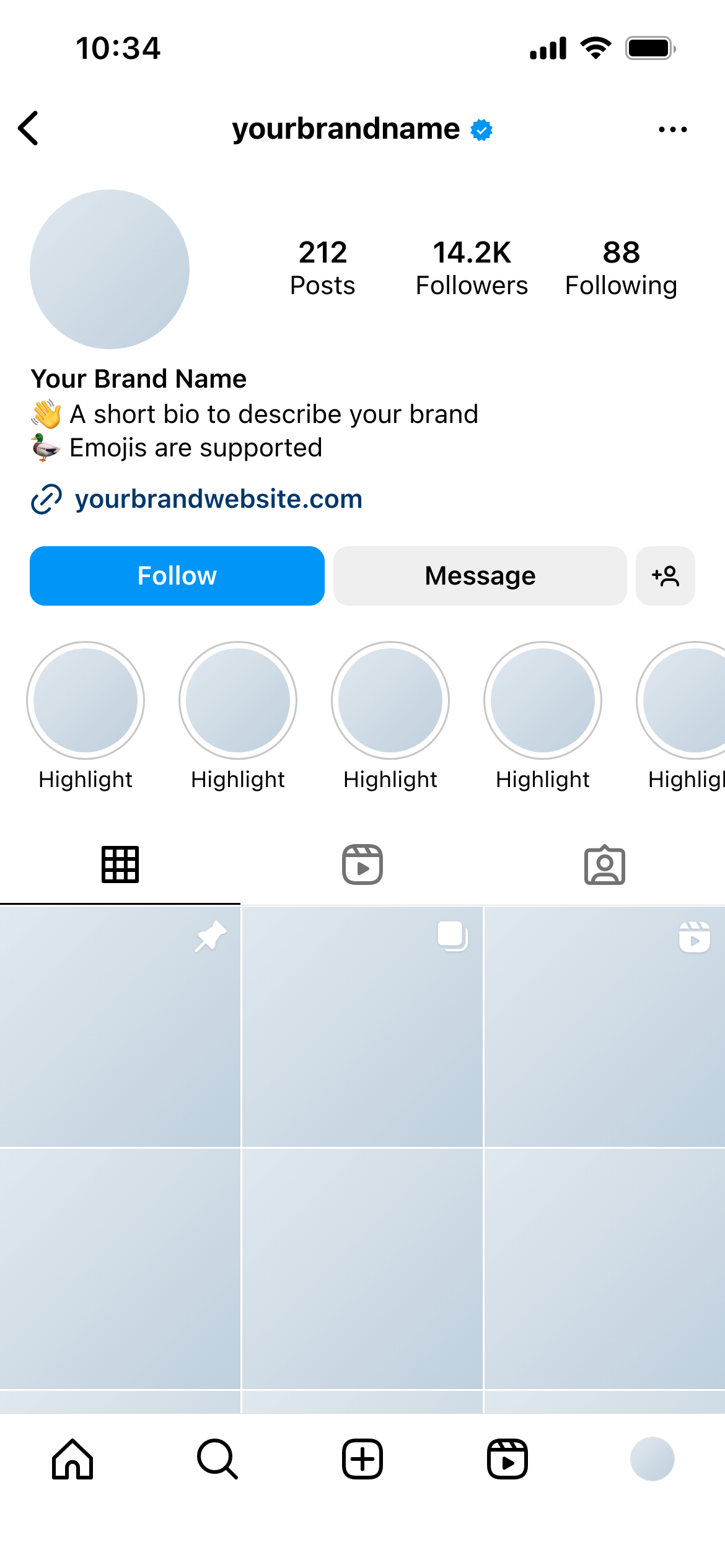Switch to the tagged photos tab
The image size is (725, 1568).
[604, 865]
